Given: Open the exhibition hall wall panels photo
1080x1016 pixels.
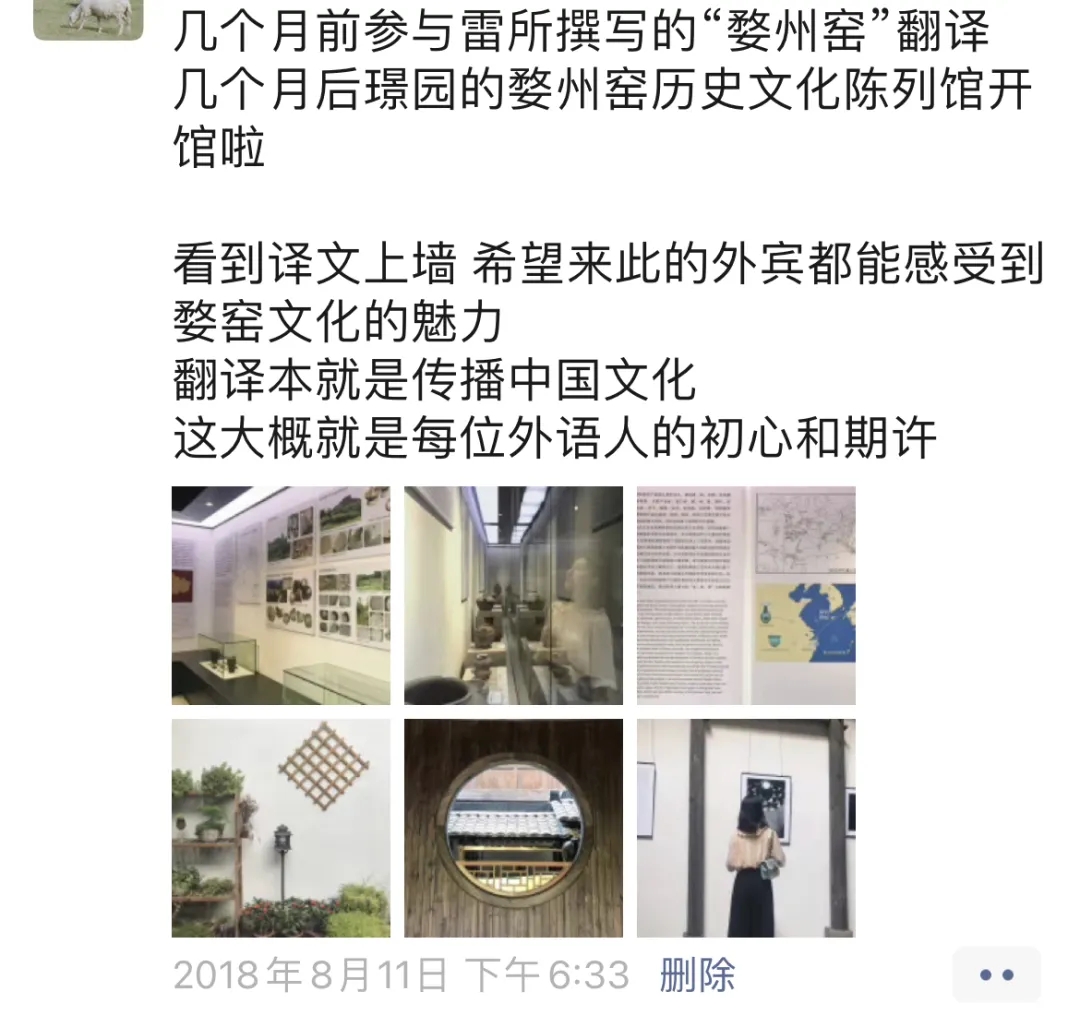Looking at the screenshot, I should click(x=281, y=595).
